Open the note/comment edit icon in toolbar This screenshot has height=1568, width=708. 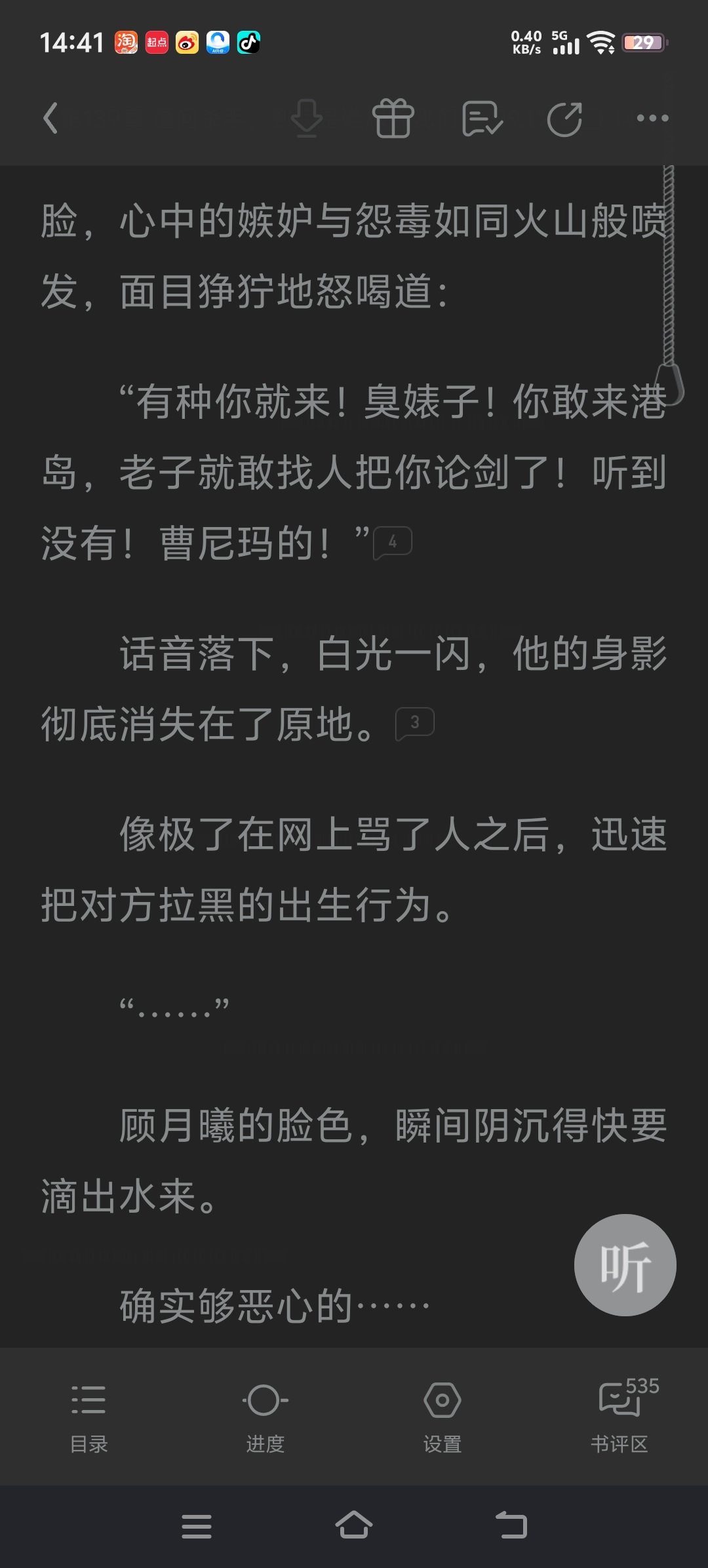click(x=482, y=119)
